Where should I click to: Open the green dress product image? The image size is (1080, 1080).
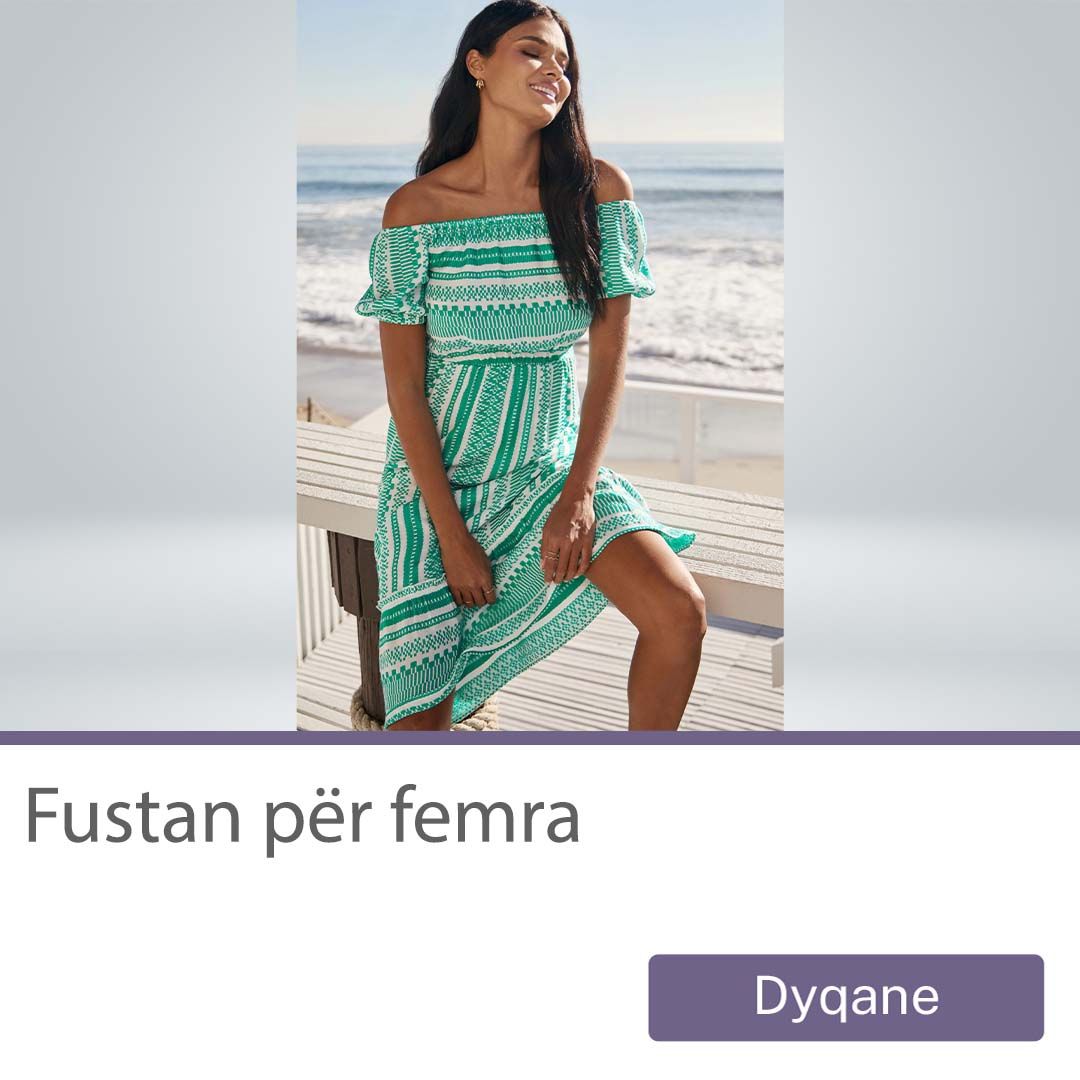540,365
